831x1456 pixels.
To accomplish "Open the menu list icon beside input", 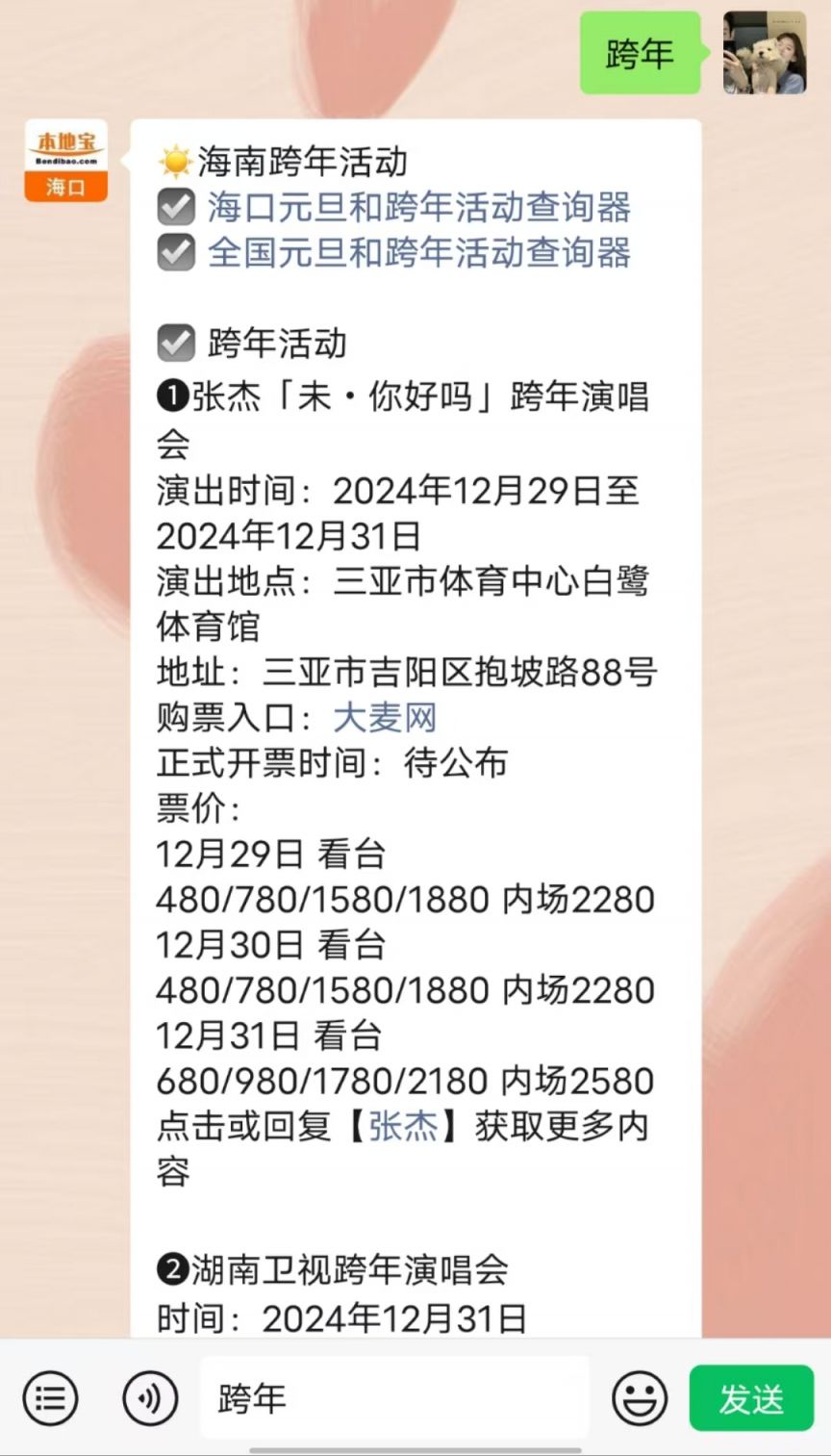I will (x=50, y=1398).
